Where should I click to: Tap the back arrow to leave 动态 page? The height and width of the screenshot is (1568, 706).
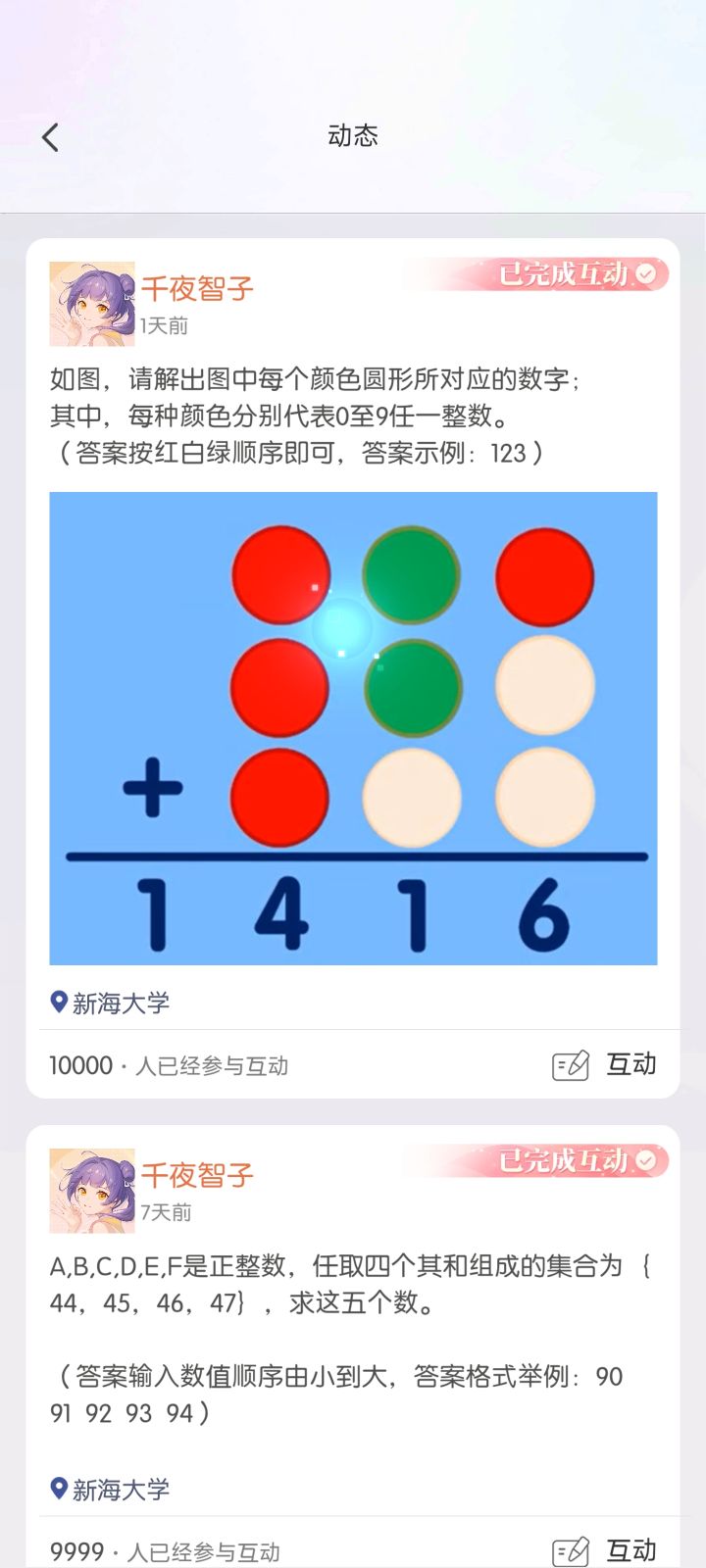click(x=51, y=136)
